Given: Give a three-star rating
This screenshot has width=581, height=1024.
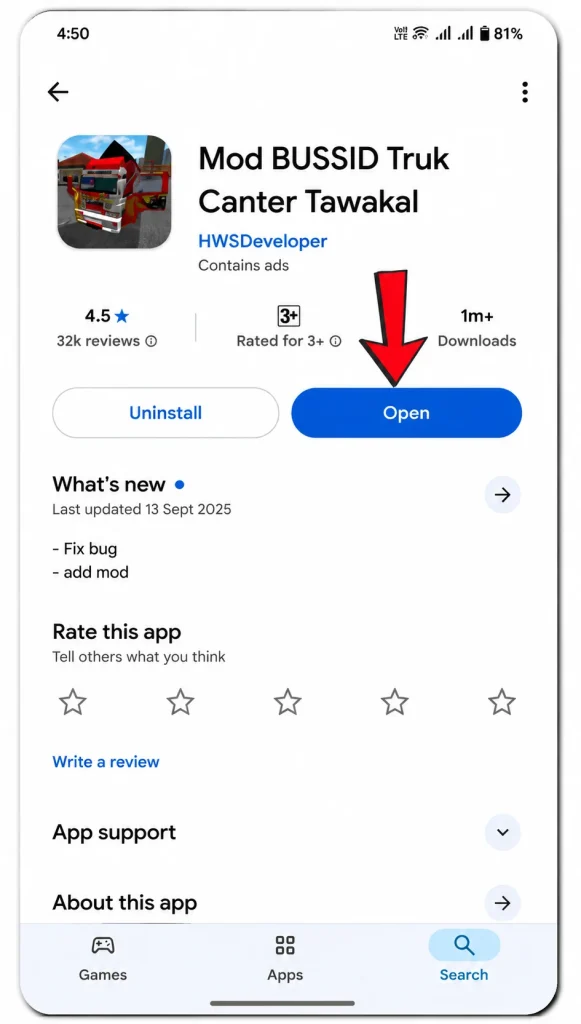Looking at the screenshot, I should click(x=287, y=702).
